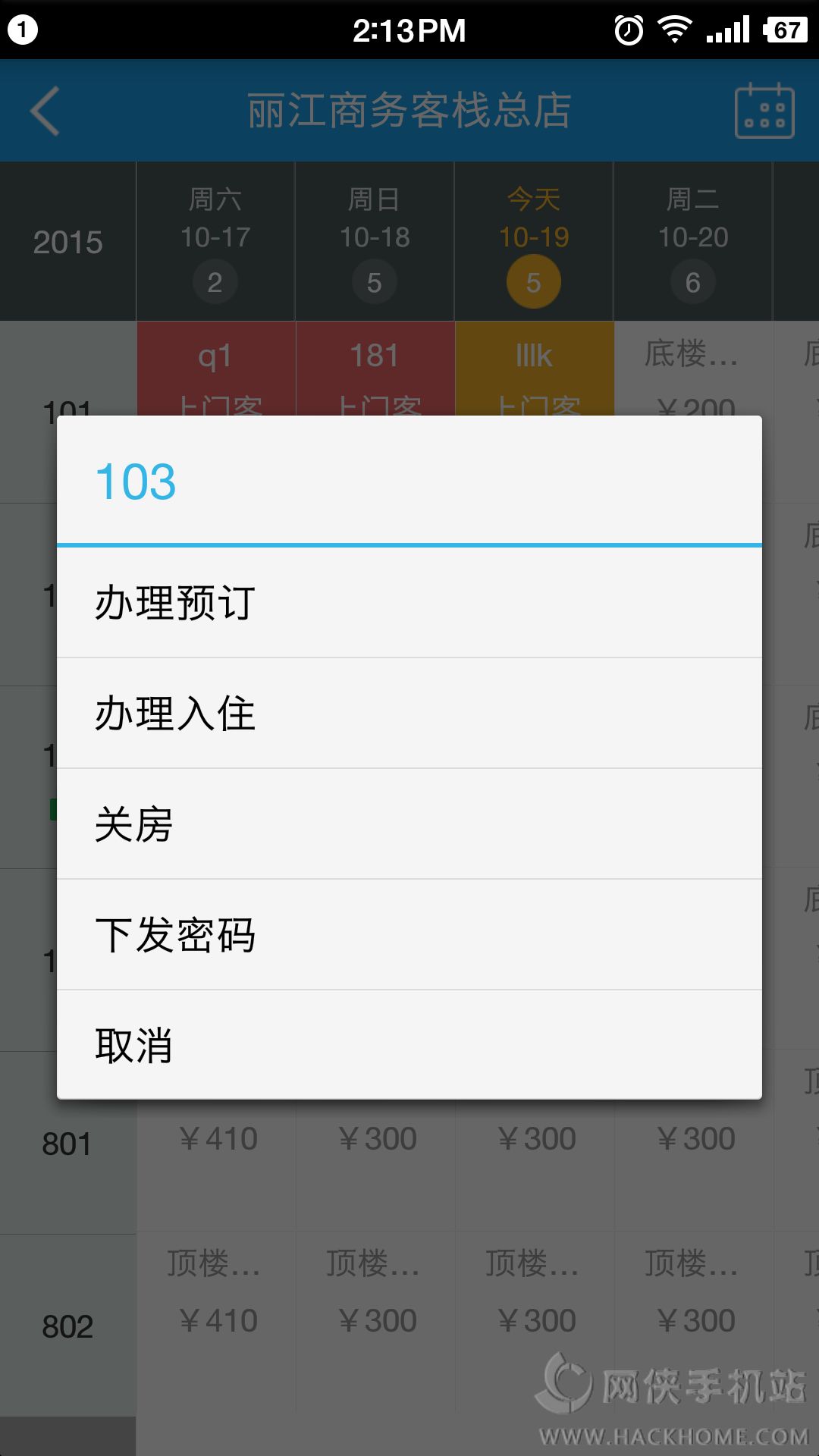Dismiss the dialog with 取消
Screen dimensions: 819x1456
coord(409,1045)
